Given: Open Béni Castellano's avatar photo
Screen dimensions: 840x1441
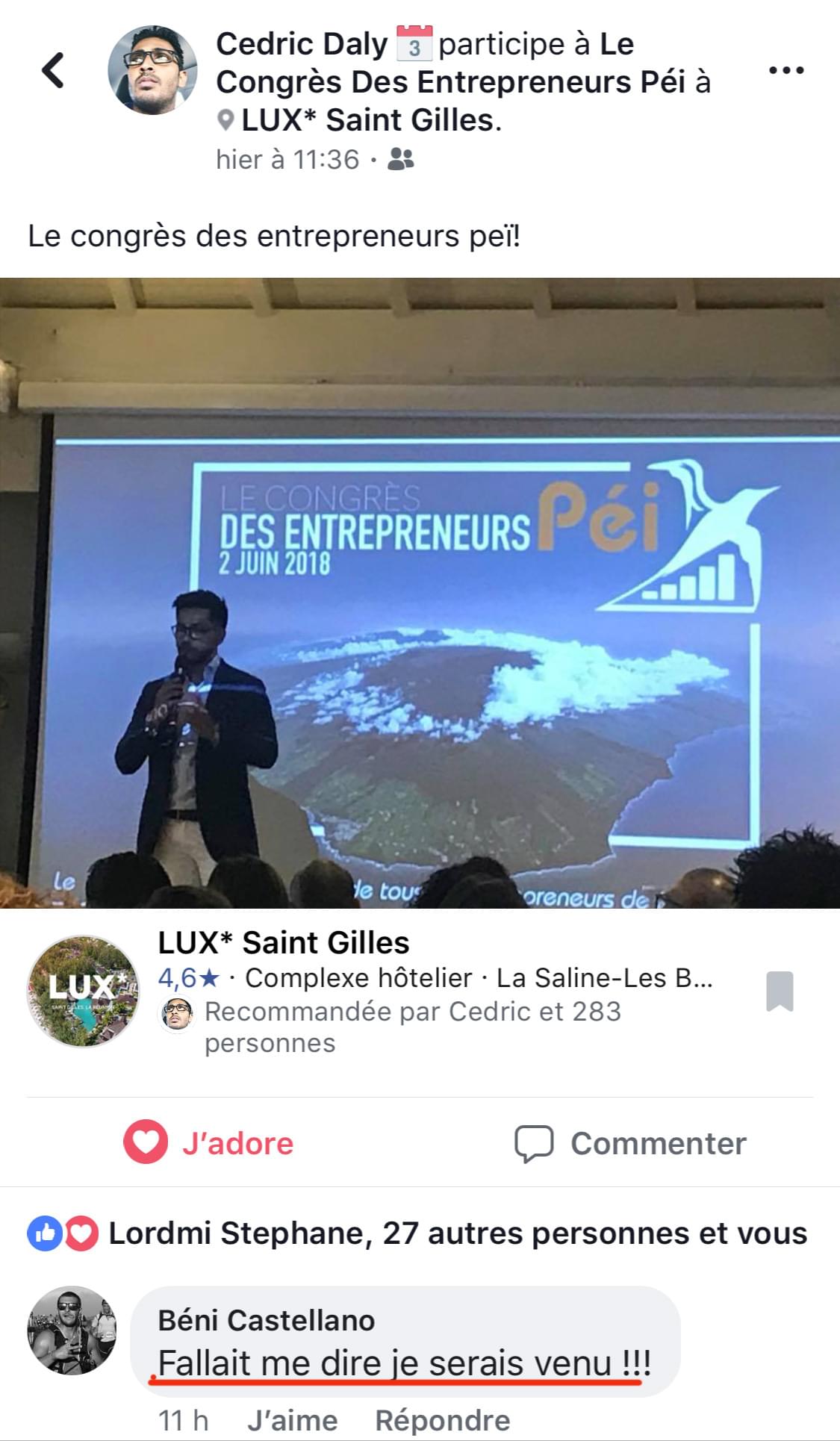Looking at the screenshot, I should (72, 1330).
